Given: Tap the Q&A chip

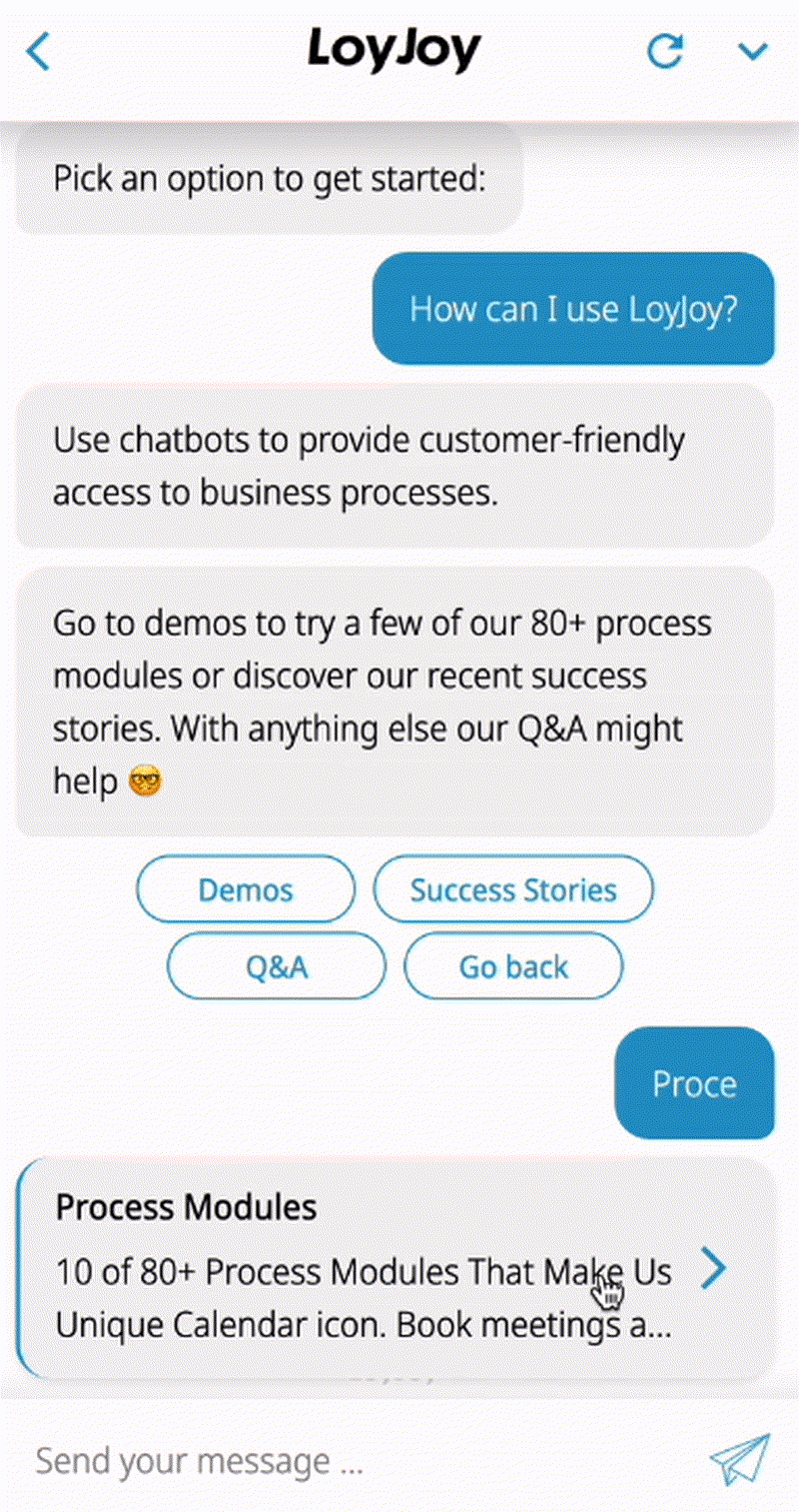Looking at the screenshot, I should [277, 966].
